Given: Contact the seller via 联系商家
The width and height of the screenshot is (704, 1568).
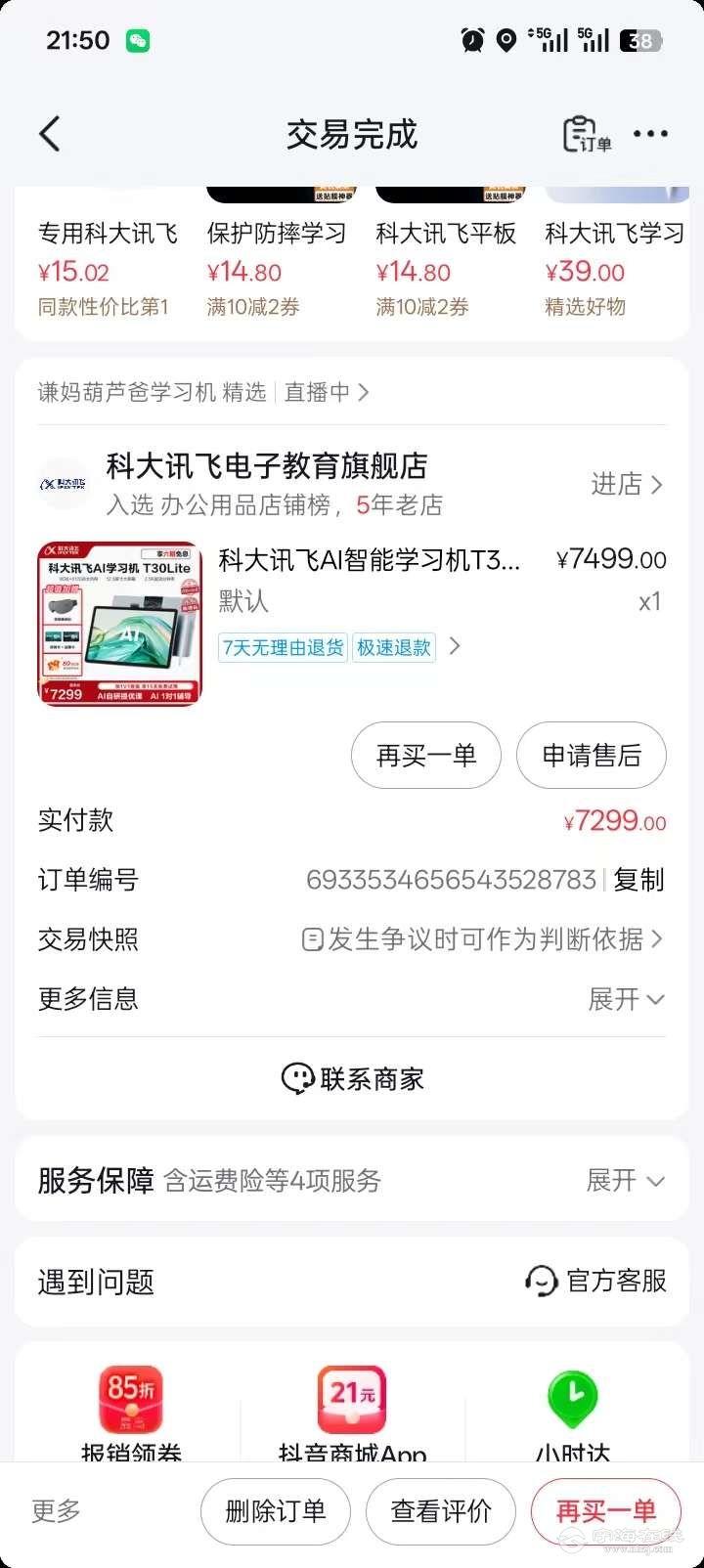Looking at the screenshot, I should [352, 1079].
